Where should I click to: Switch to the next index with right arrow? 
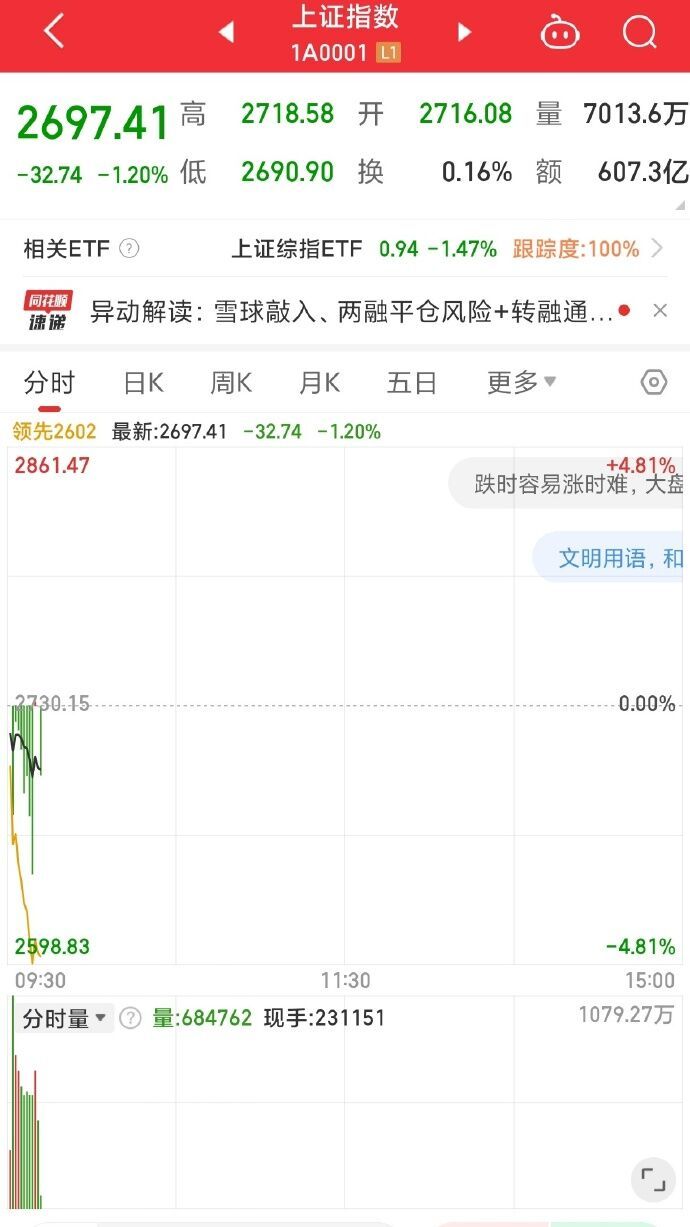[464, 33]
